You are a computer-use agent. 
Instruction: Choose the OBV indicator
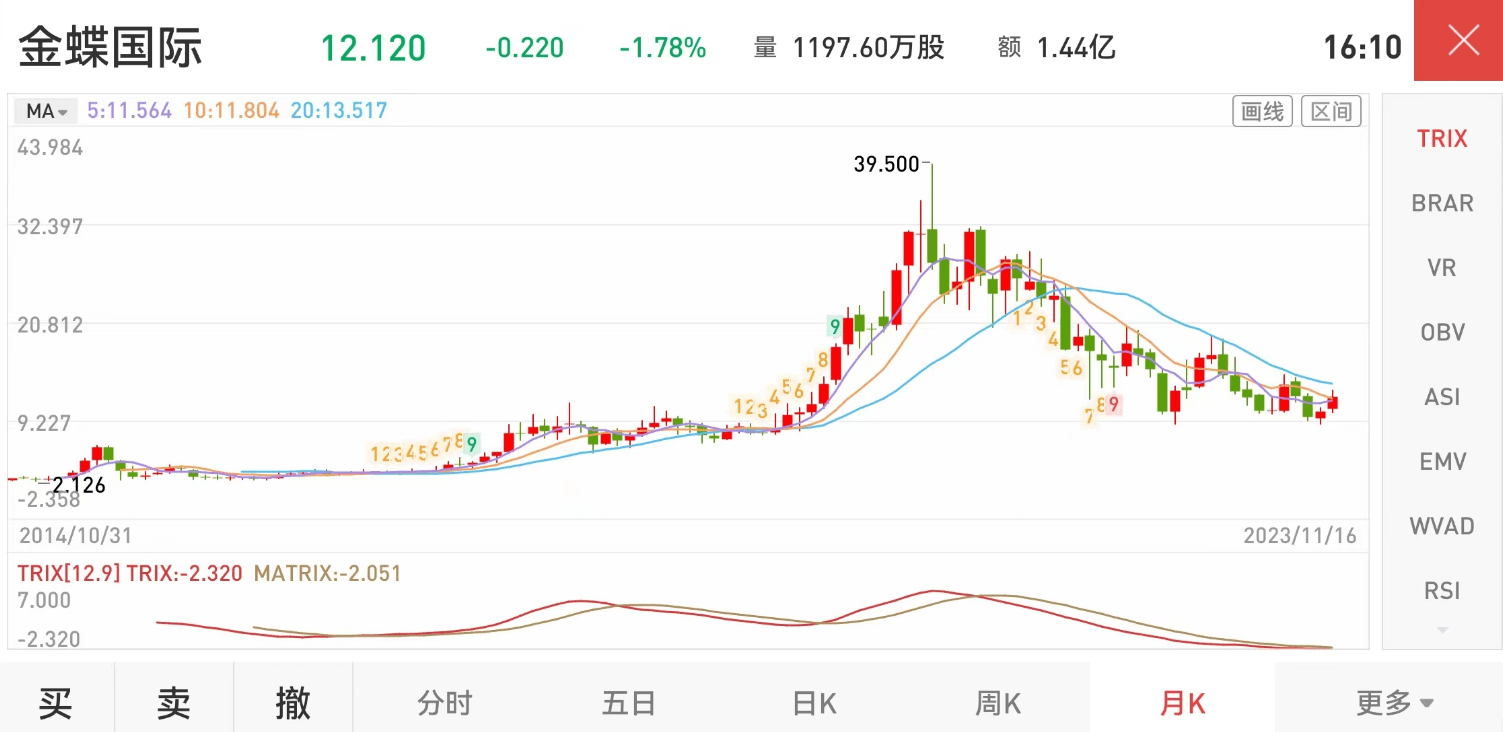pos(1441,332)
